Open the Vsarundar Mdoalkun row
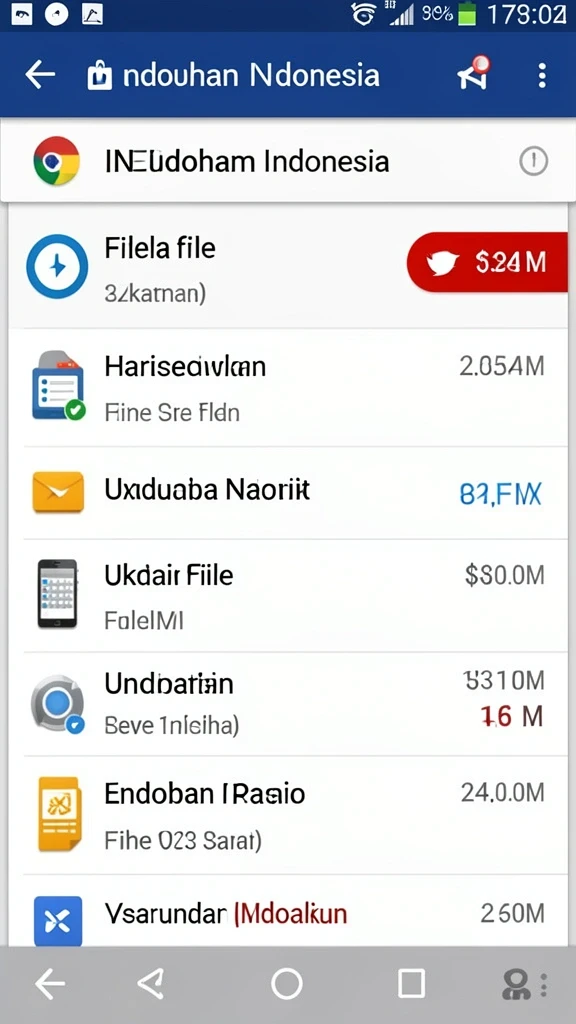The width and height of the screenshot is (576, 1024). point(287,911)
